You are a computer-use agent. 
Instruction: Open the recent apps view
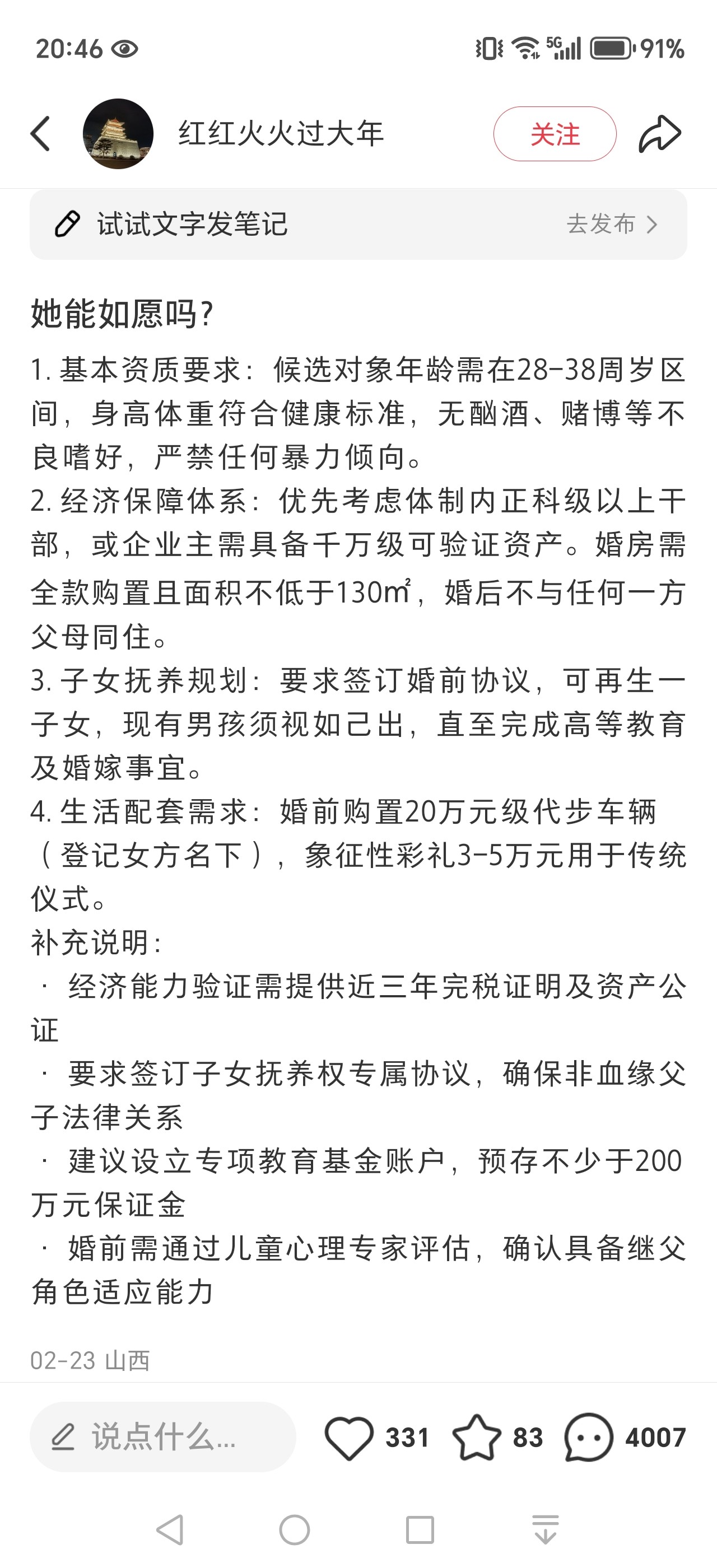(x=420, y=1530)
